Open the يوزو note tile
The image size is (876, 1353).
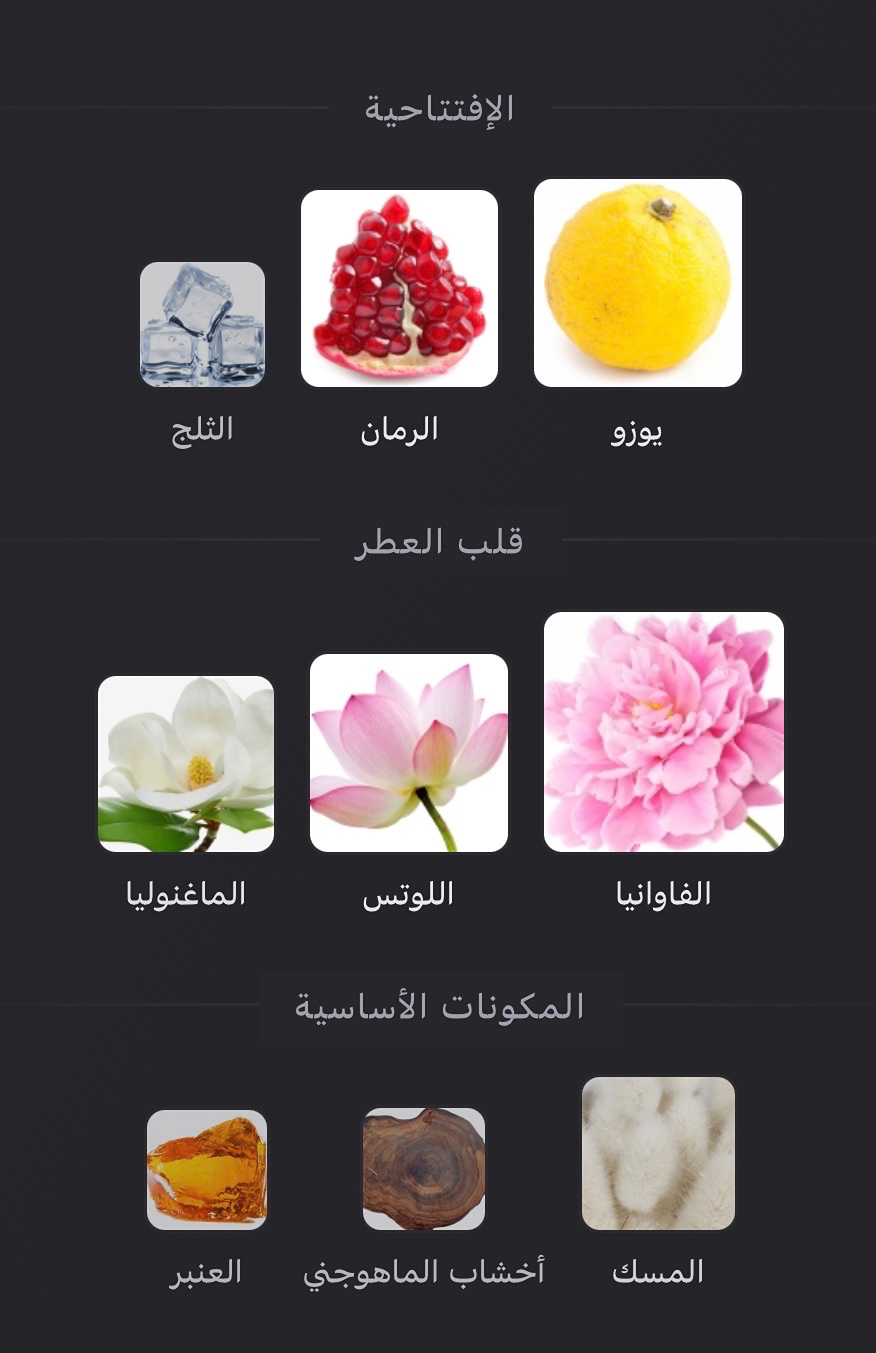(x=638, y=283)
